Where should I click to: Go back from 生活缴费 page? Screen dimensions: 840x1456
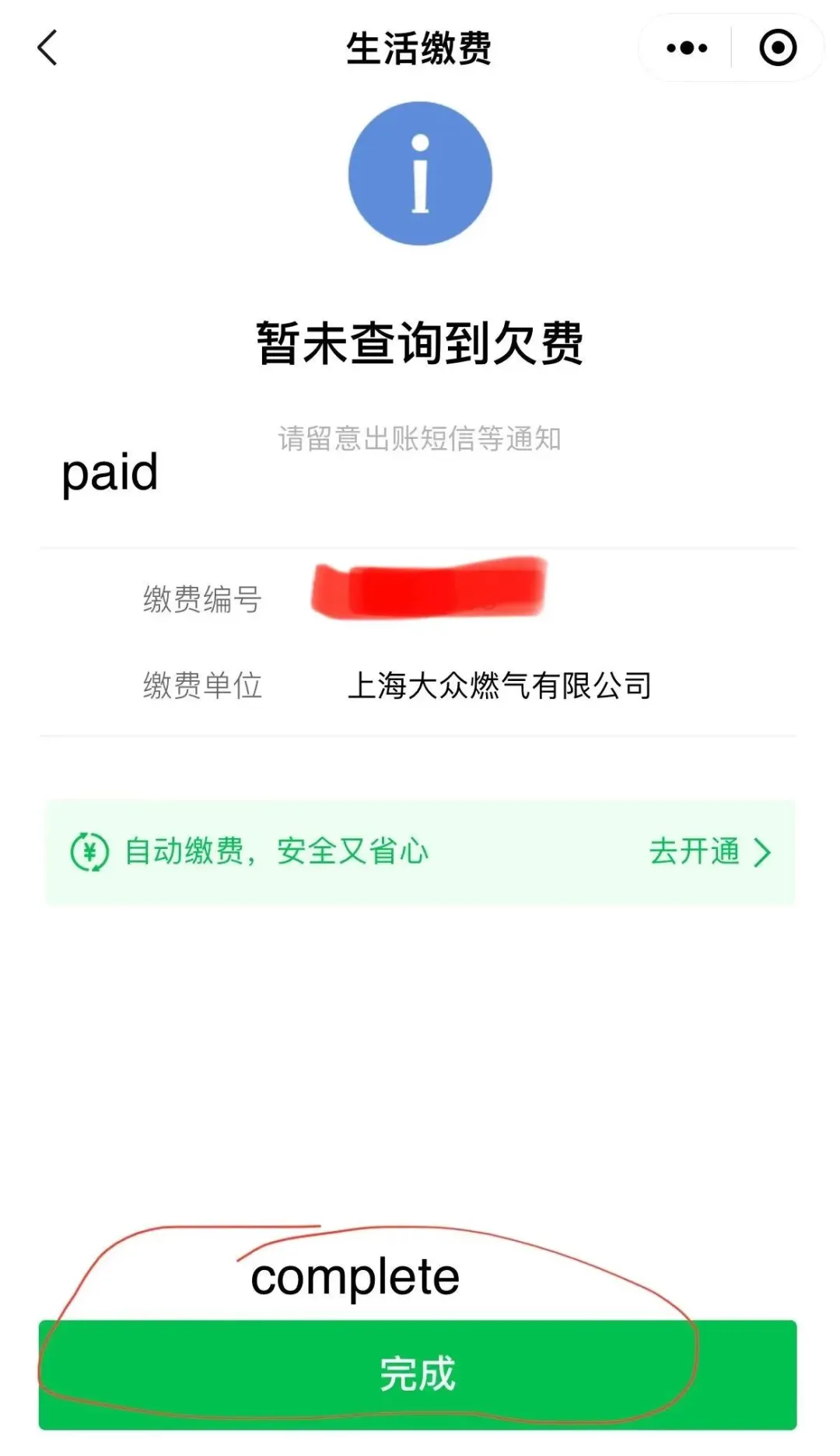coord(48,48)
